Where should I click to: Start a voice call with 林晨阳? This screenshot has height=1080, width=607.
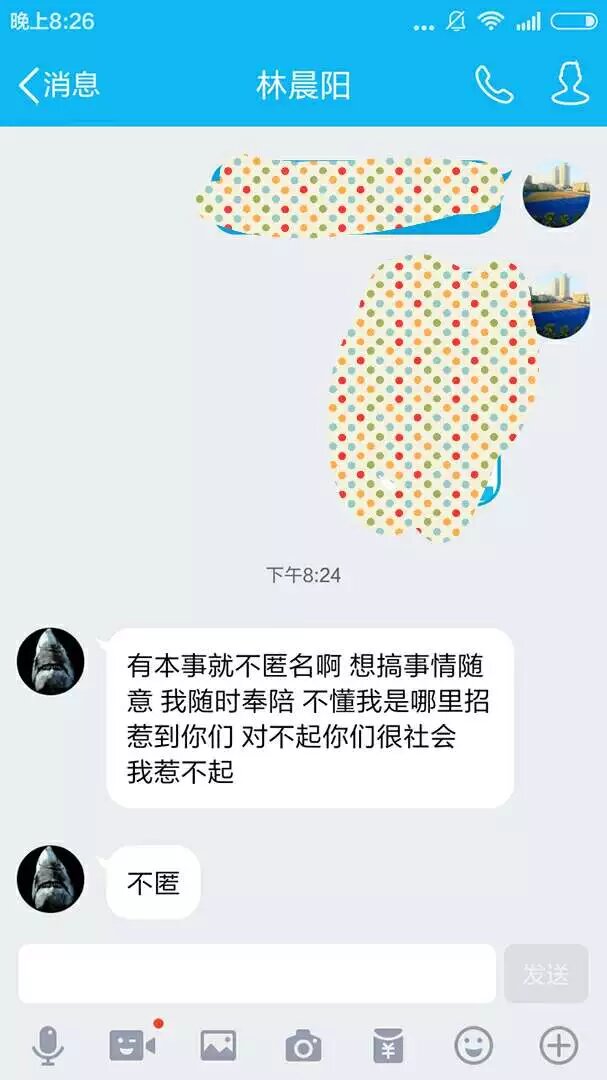(493, 85)
